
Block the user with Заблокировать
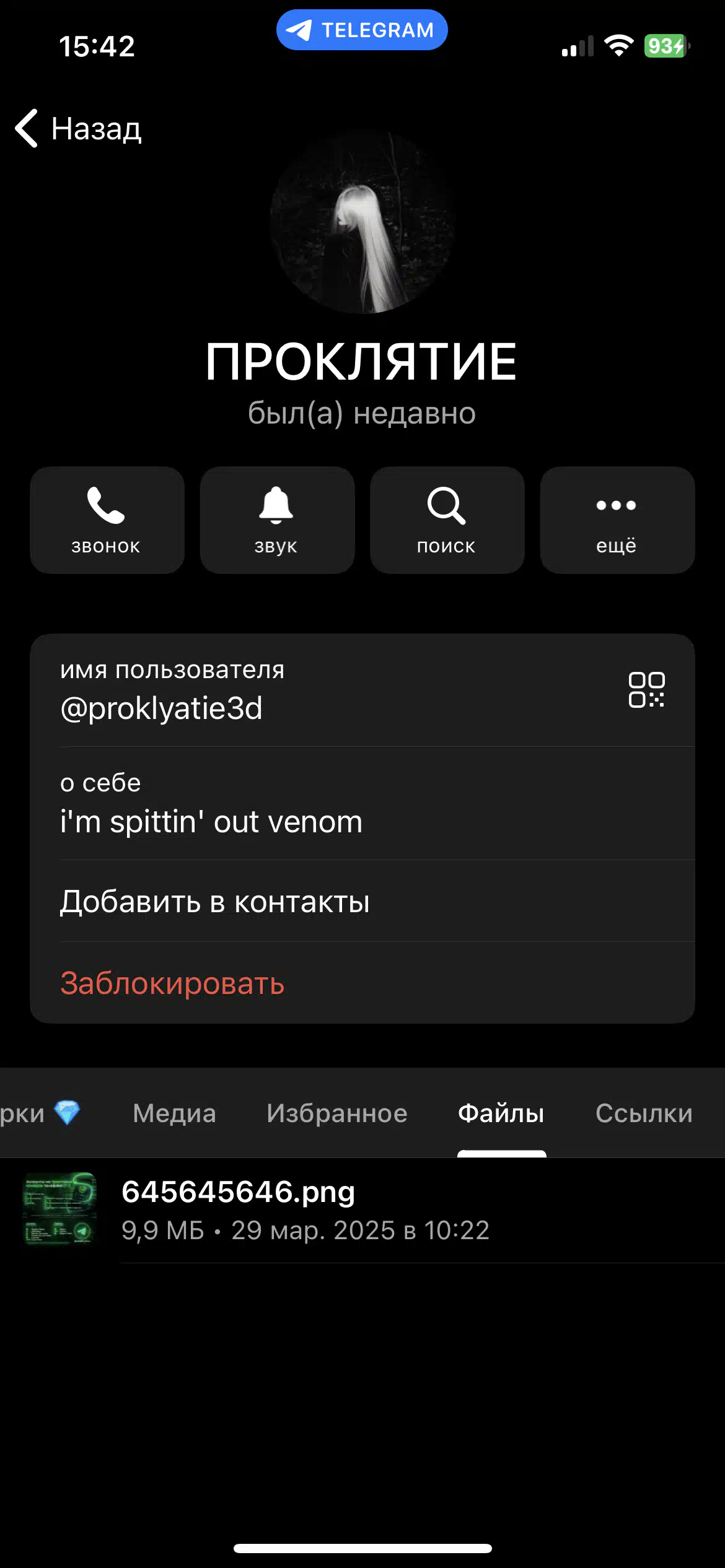click(362, 983)
